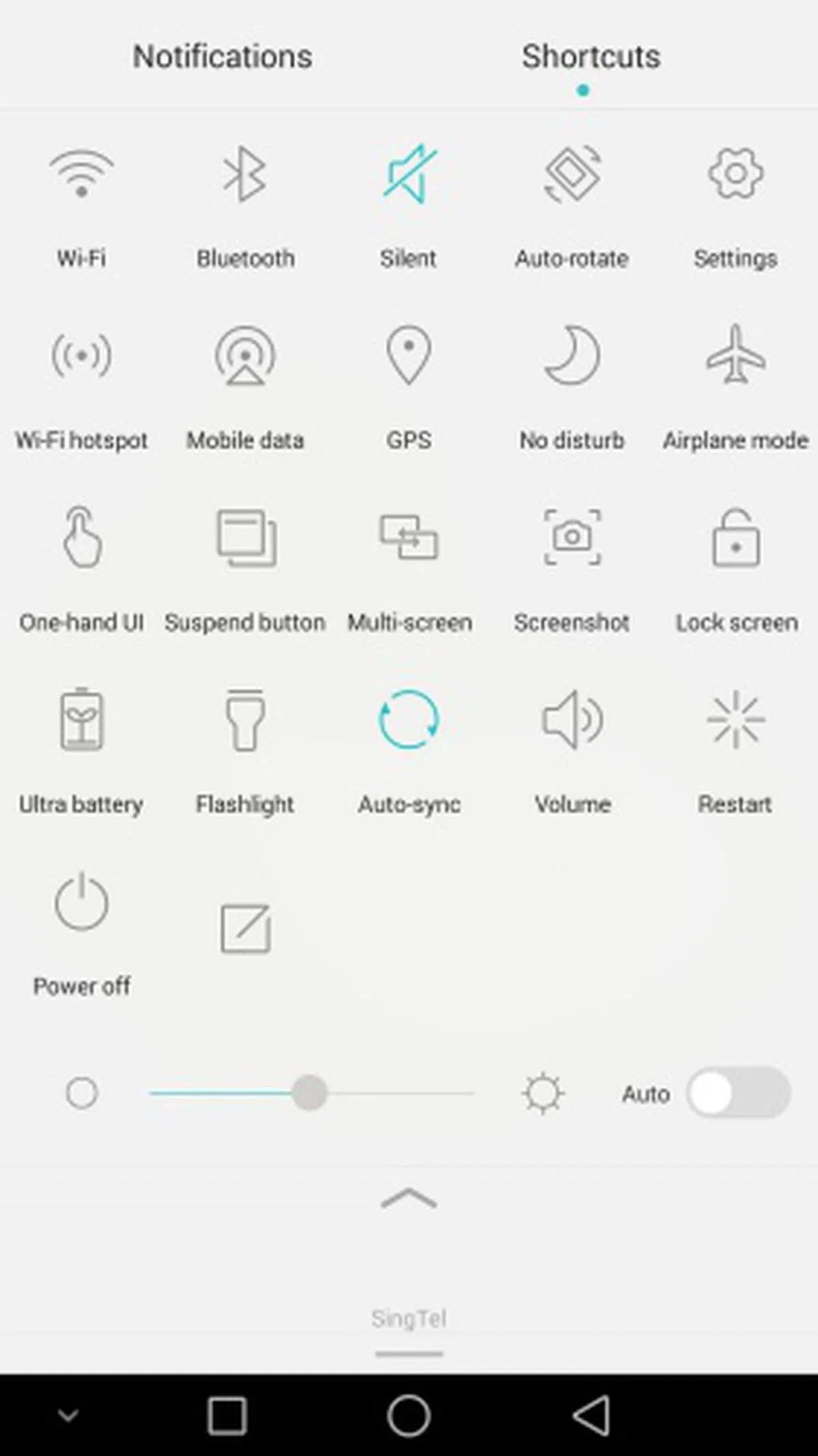The image size is (818, 1456).
Task: Turn on Wi-Fi
Action: point(81,174)
